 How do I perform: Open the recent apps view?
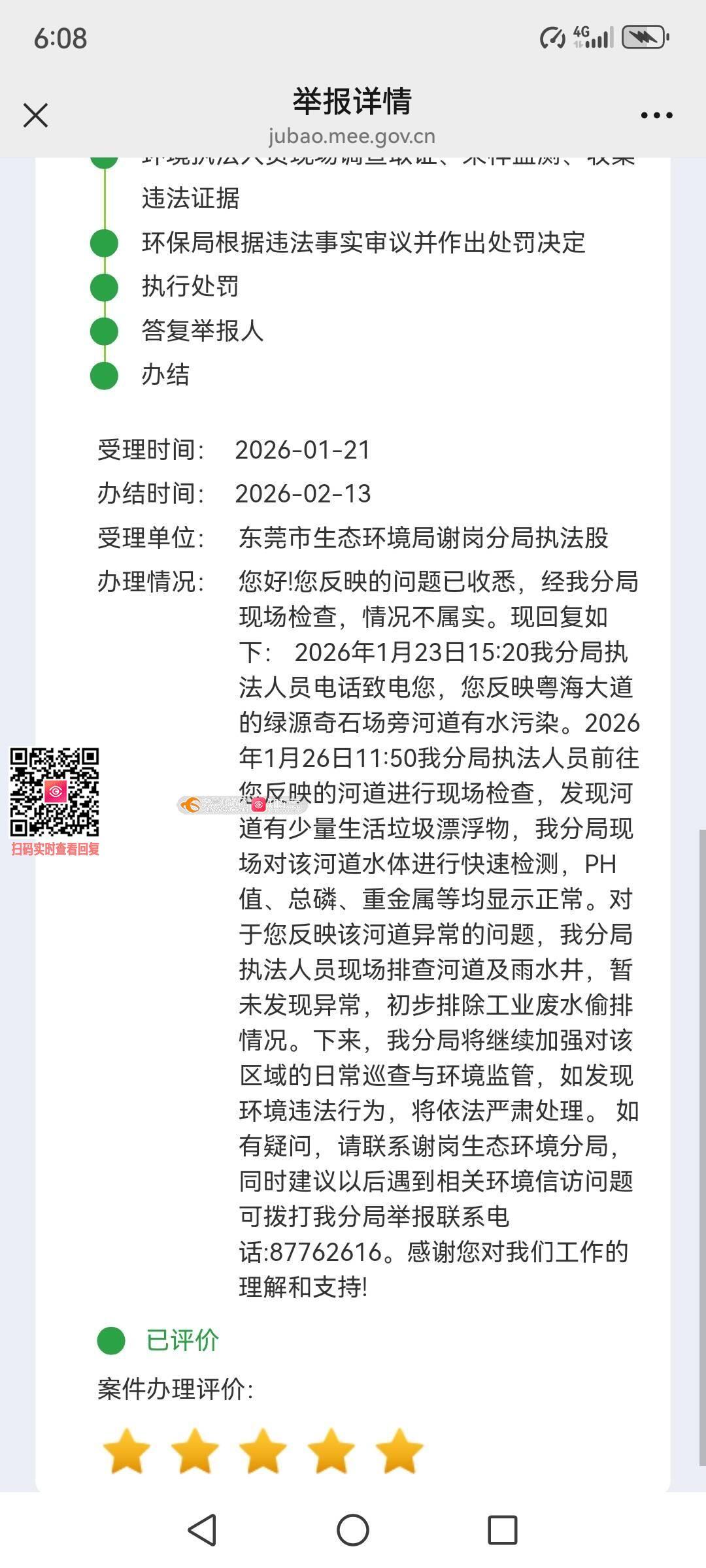(503, 1530)
